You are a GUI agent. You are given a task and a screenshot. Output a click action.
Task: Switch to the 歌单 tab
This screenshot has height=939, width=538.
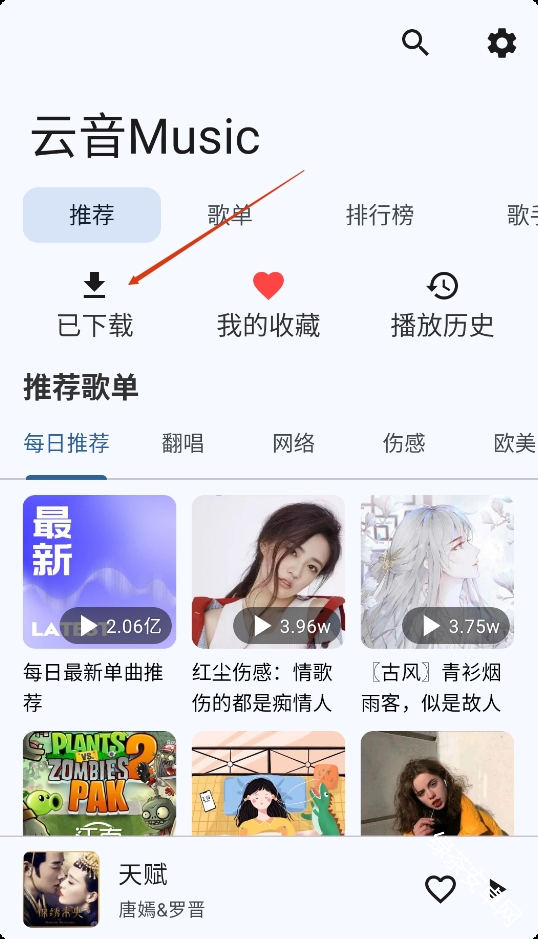pos(229,215)
